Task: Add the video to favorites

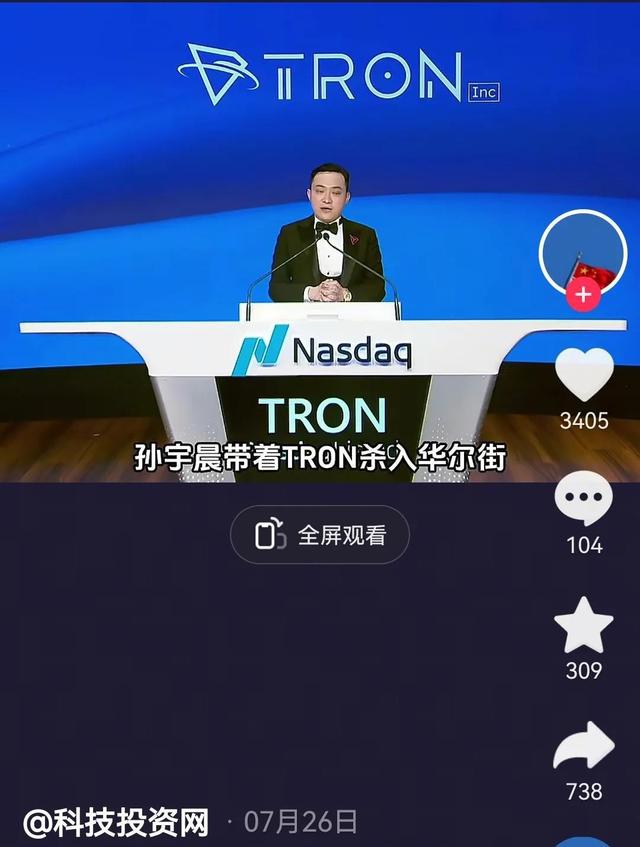Action: (584, 624)
